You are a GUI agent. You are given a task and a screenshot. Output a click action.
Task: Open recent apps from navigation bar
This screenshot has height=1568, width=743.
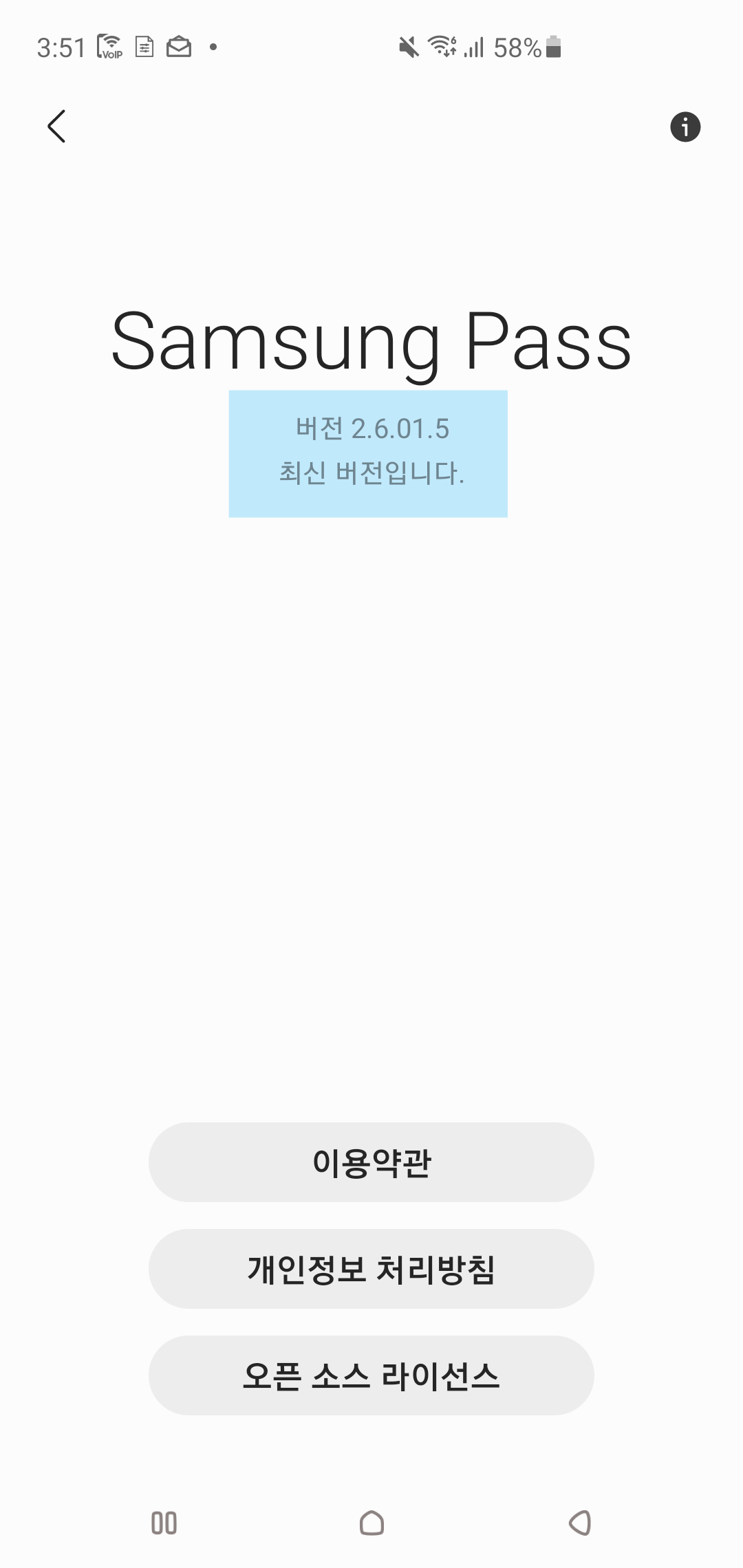[x=164, y=1523]
